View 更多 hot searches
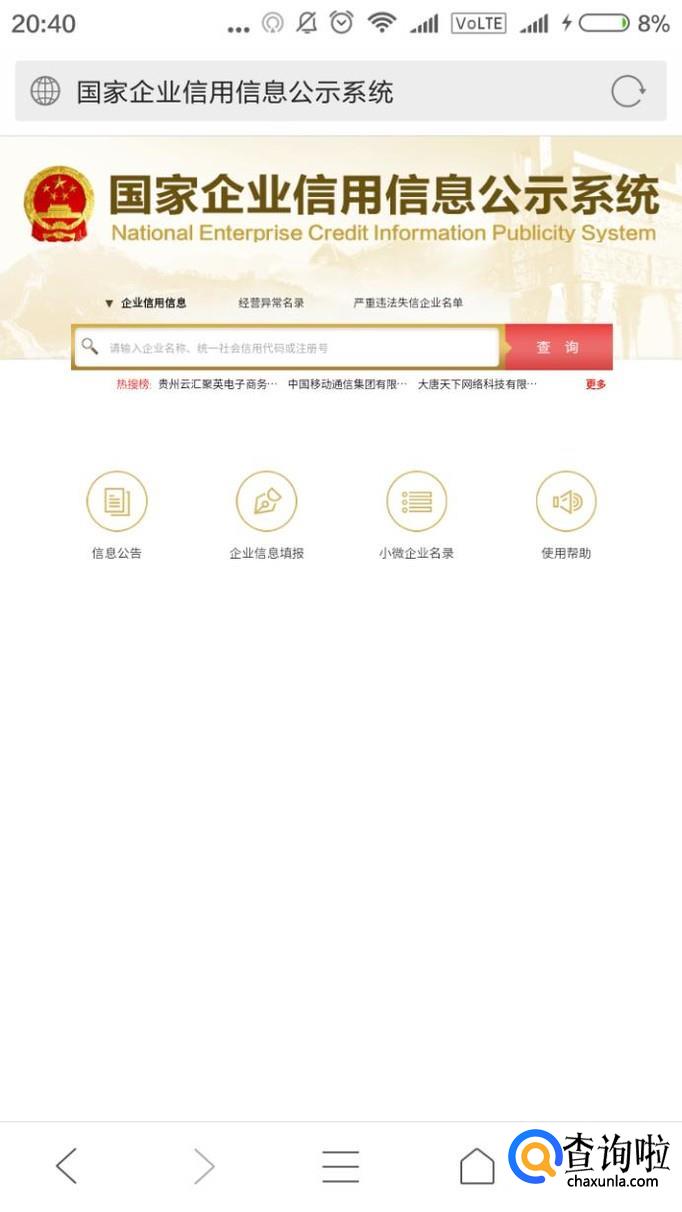This screenshot has height=1212, width=682. (x=595, y=384)
